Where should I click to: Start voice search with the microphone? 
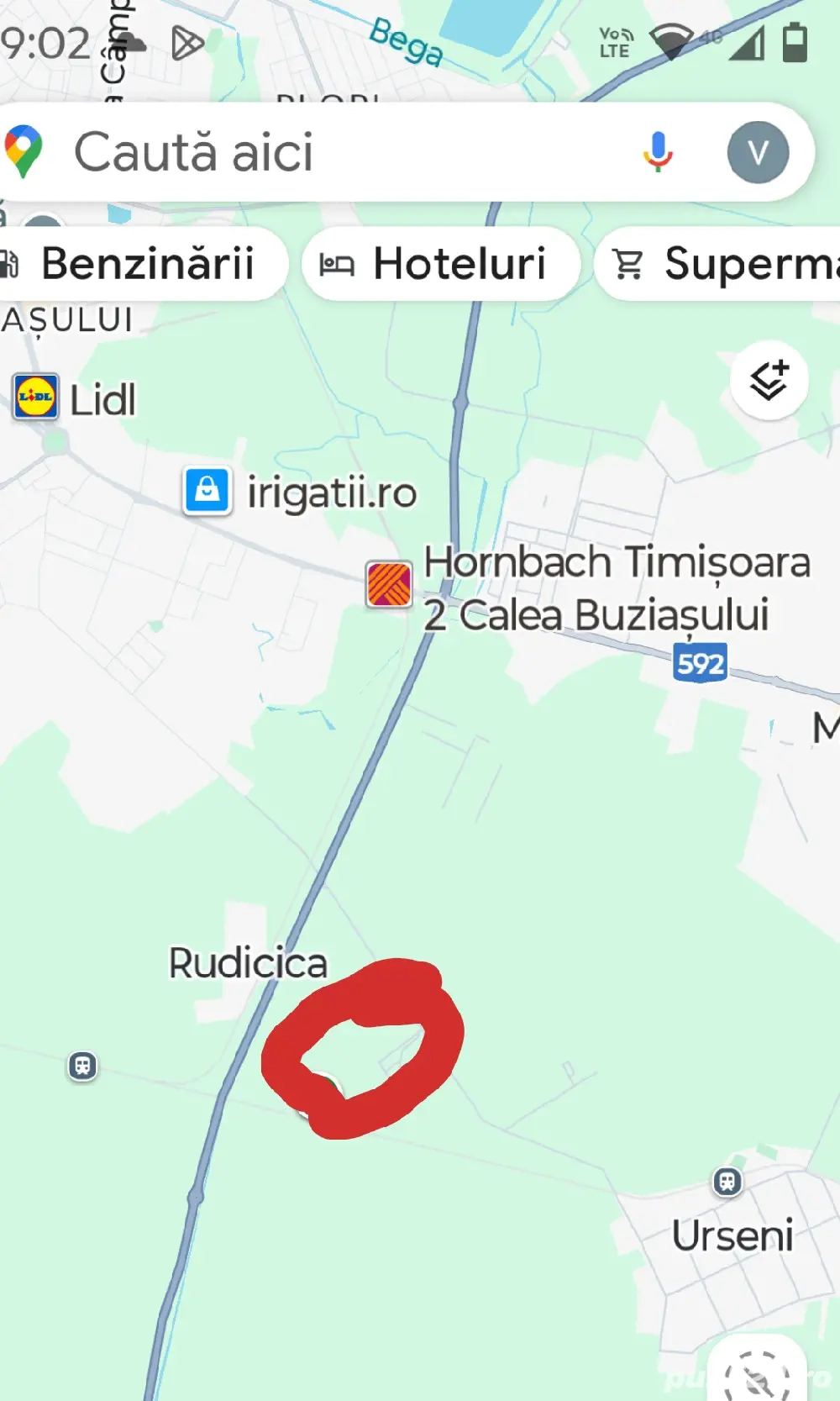point(658,152)
